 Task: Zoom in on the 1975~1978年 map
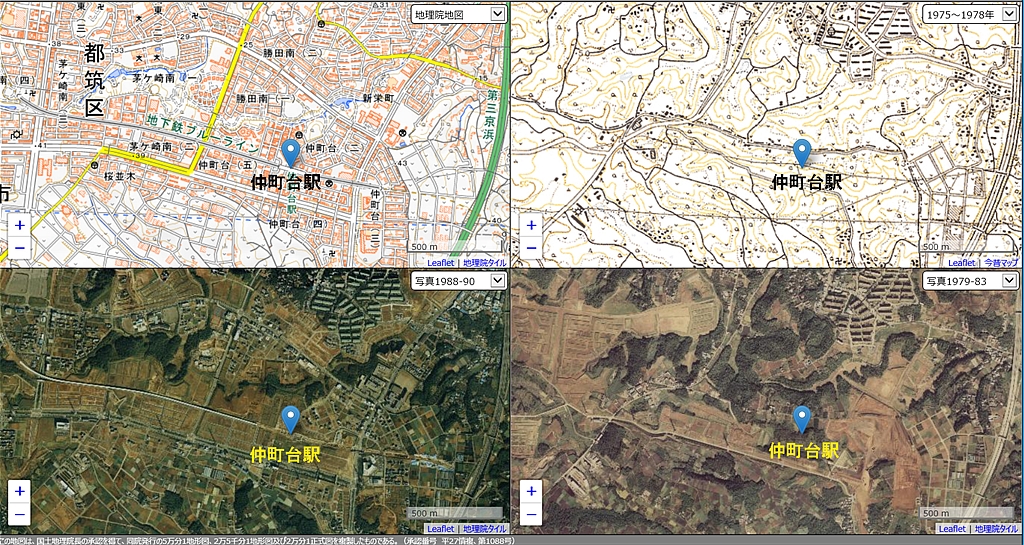point(531,226)
